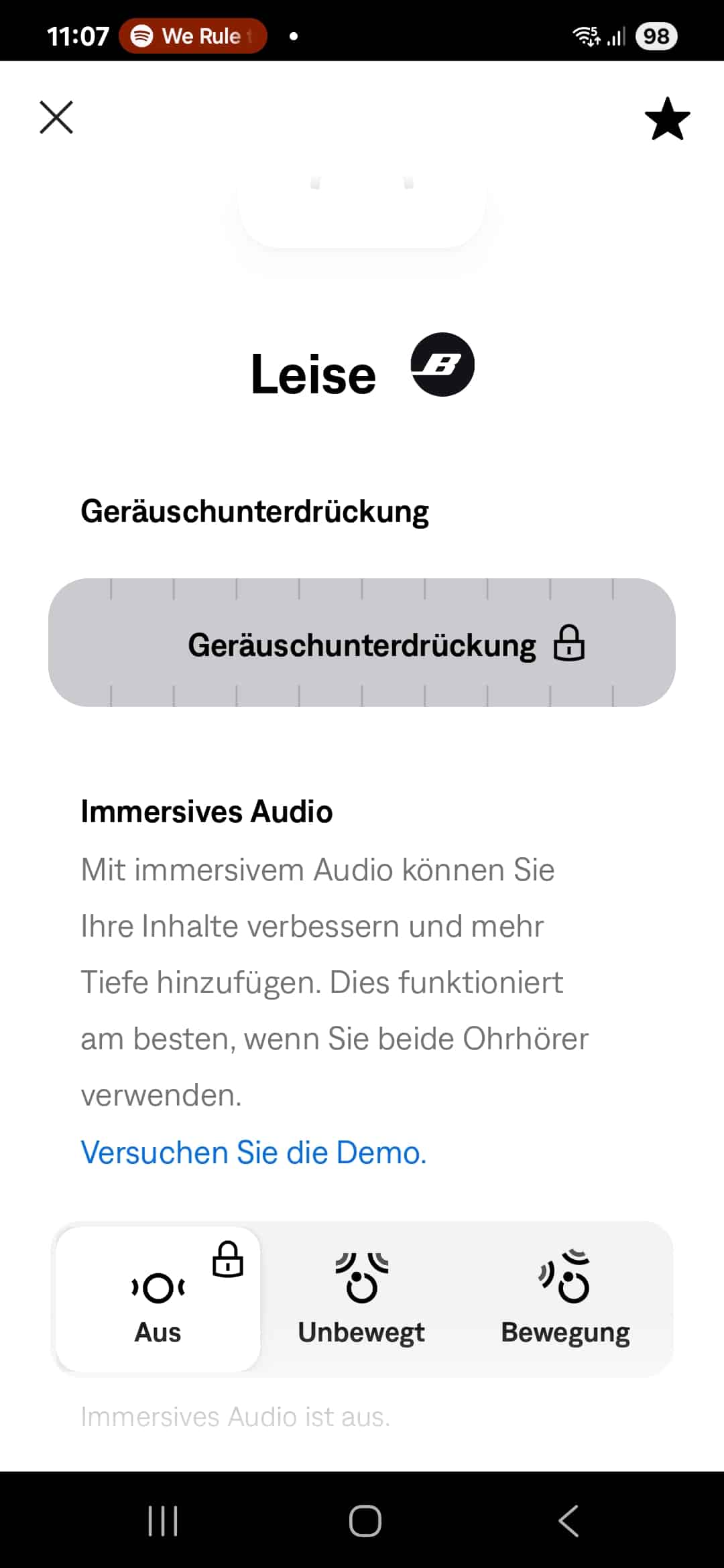Switch immersive audio to Bewegung
Viewport: 724px width, 1568px height.
(x=565, y=1300)
